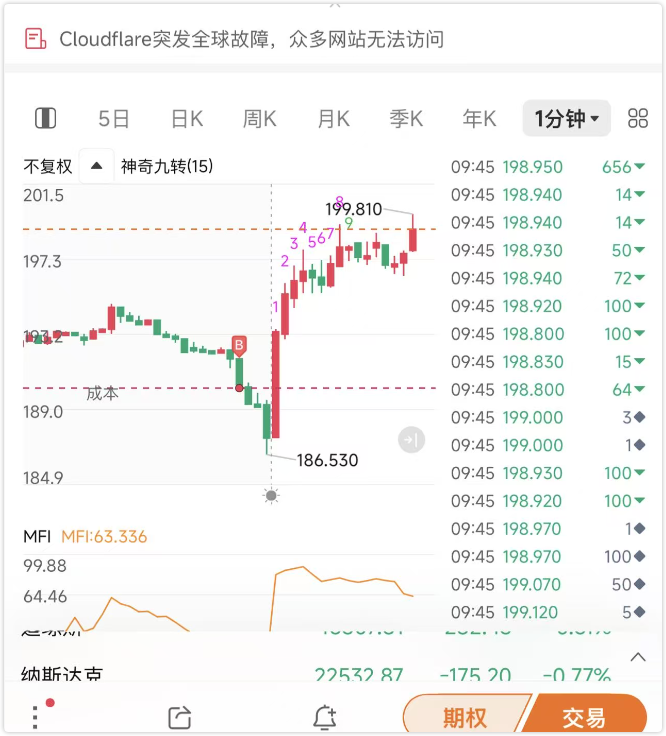This screenshot has width=666, height=736.
Task: Jump to latest candle arrow button
Action: pyautogui.click(x=411, y=439)
